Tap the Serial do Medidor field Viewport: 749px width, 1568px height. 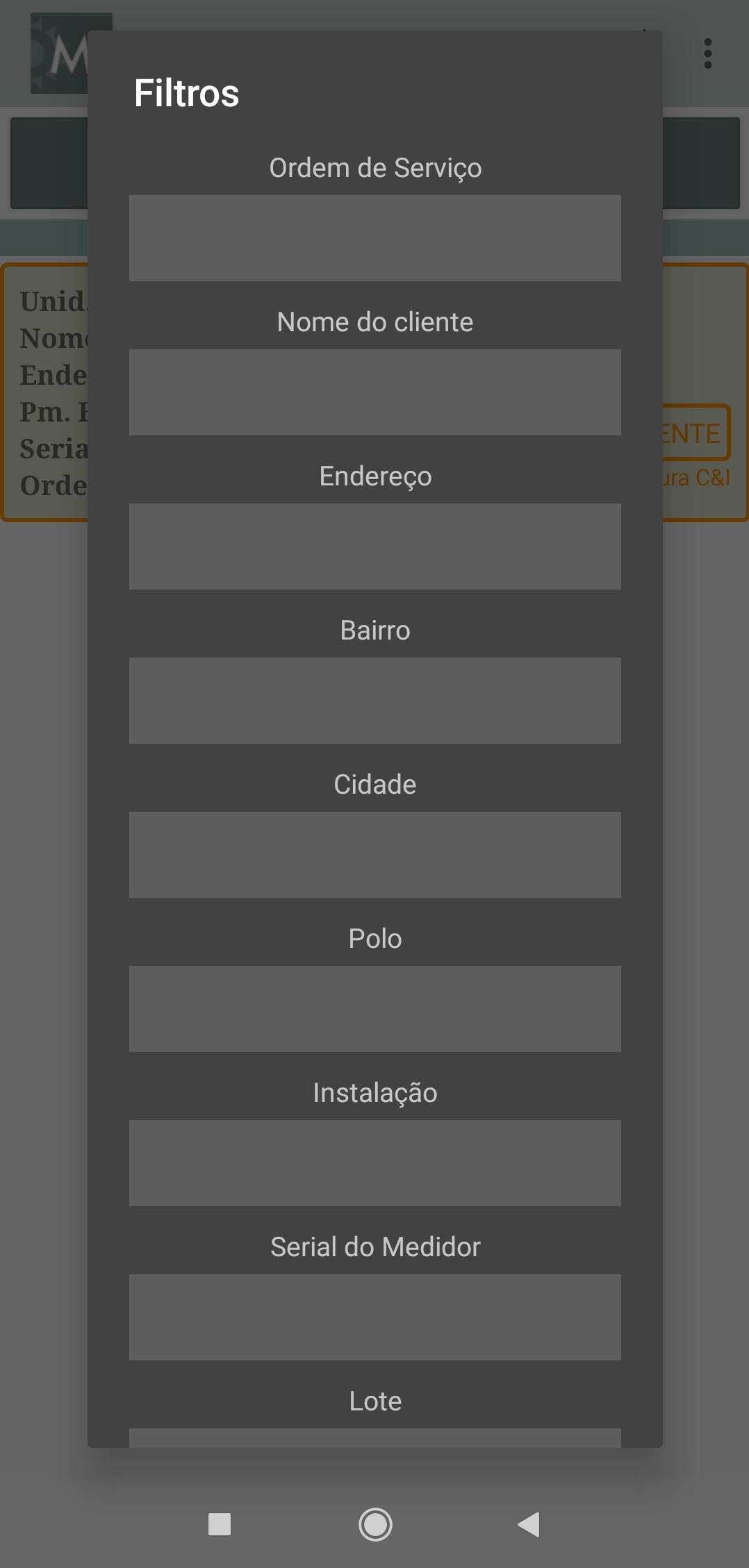pyautogui.click(x=374, y=1317)
